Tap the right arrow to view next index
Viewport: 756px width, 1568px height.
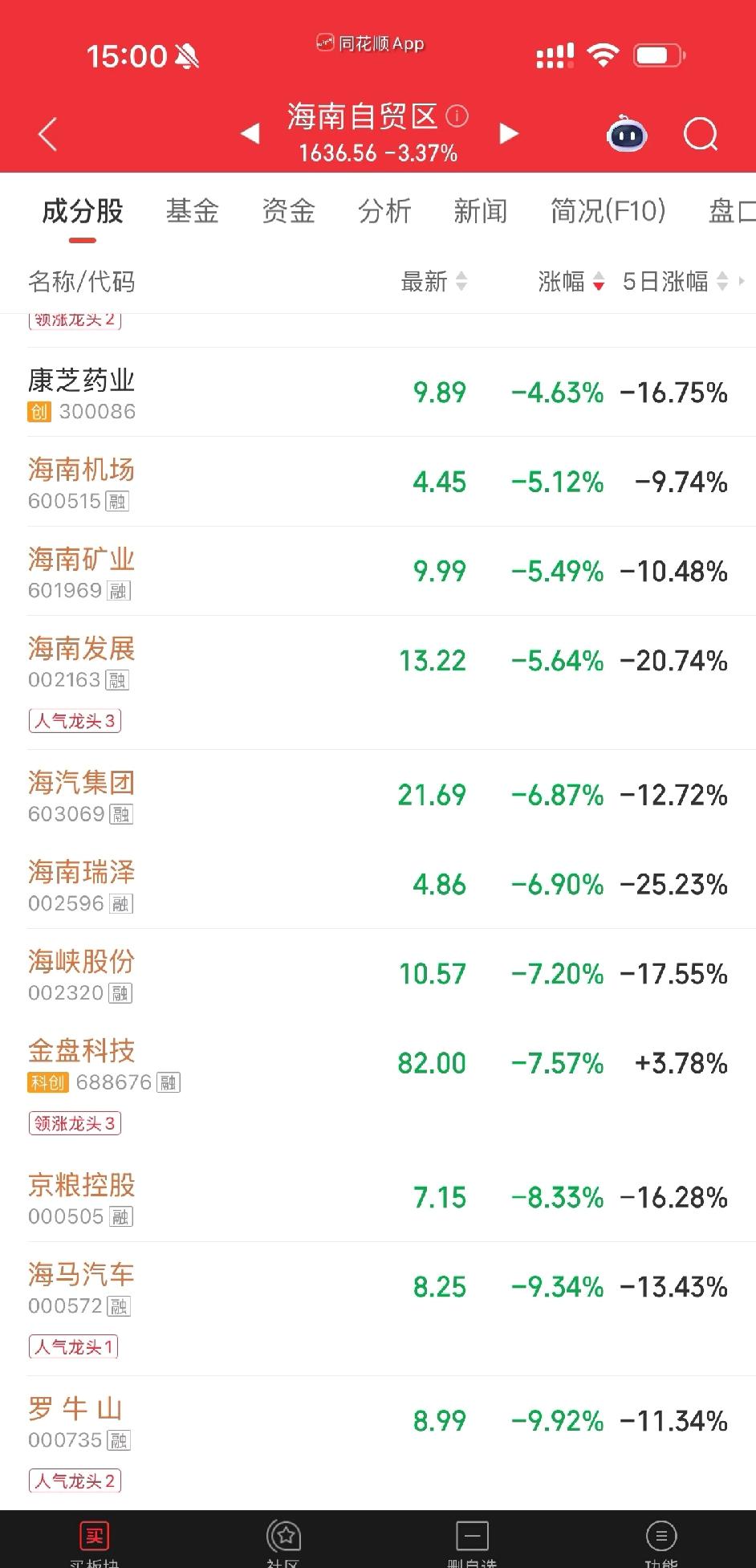pos(509,134)
